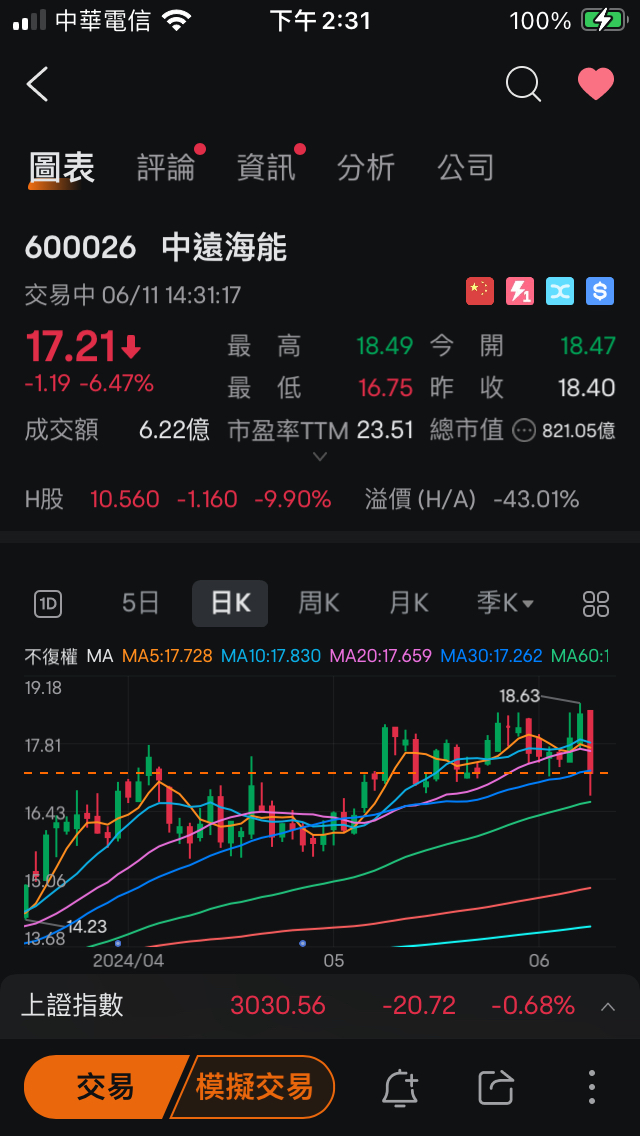Tap the 交易 button
640x1136 pixels.
(x=105, y=1086)
